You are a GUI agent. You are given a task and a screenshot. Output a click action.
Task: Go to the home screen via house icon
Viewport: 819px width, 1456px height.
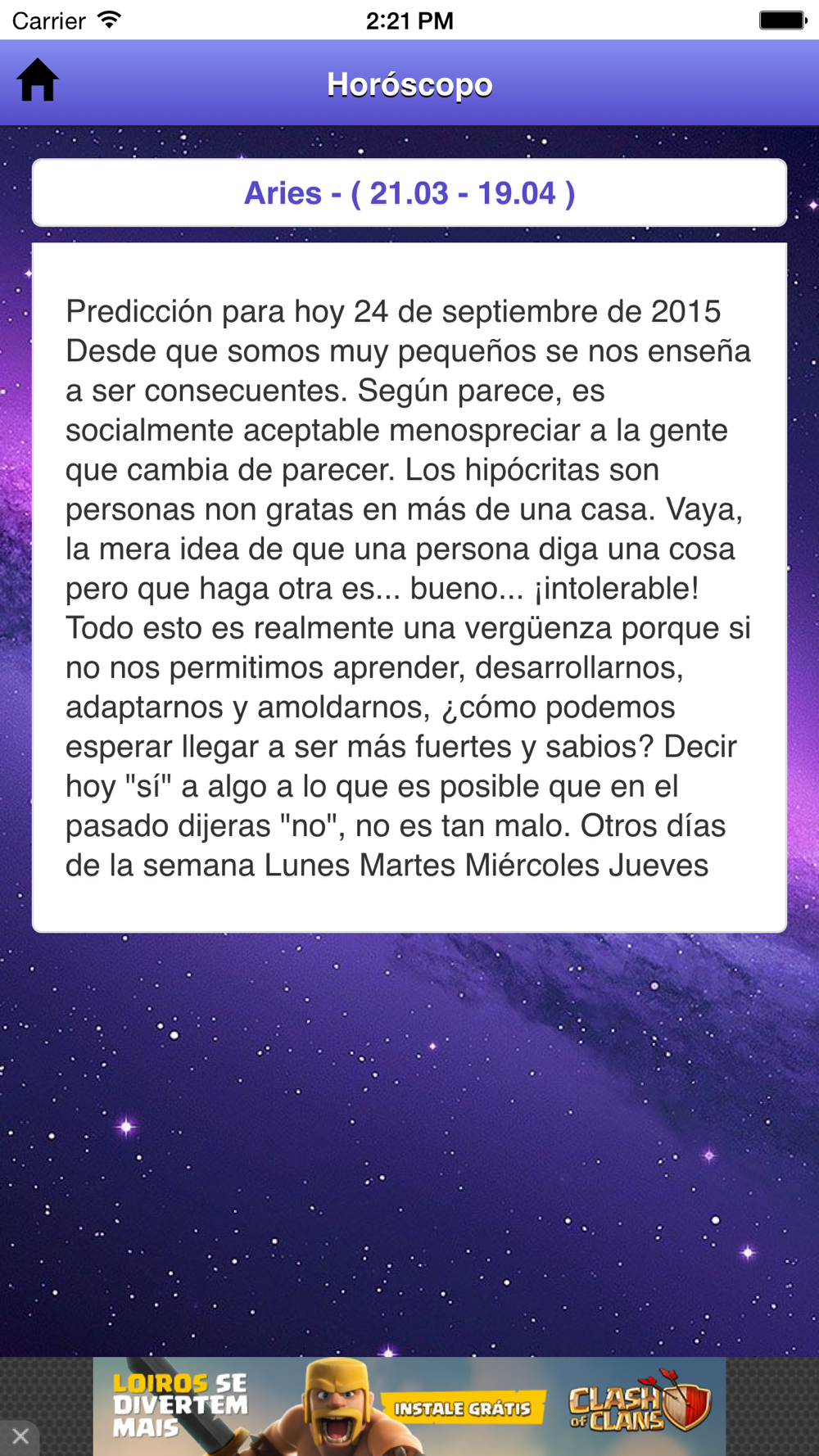(38, 80)
